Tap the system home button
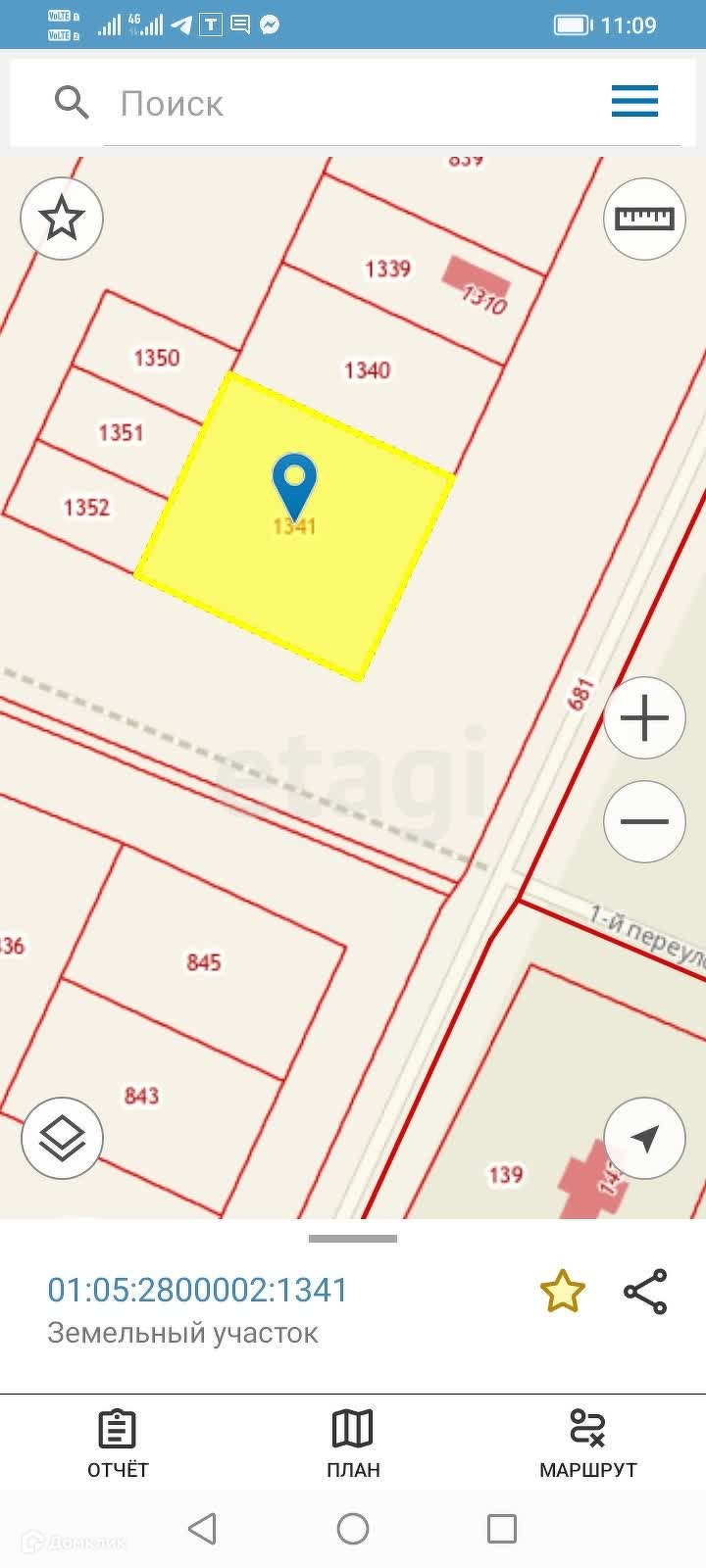706x1568 pixels. pyautogui.click(x=353, y=1529)
